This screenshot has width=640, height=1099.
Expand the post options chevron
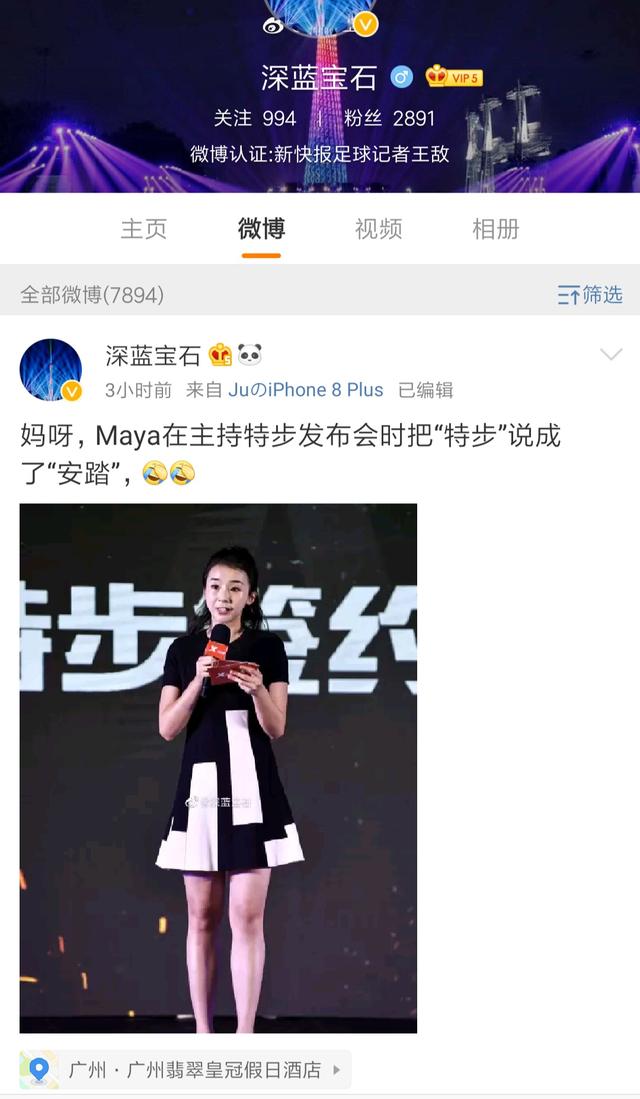pos(610,355)
